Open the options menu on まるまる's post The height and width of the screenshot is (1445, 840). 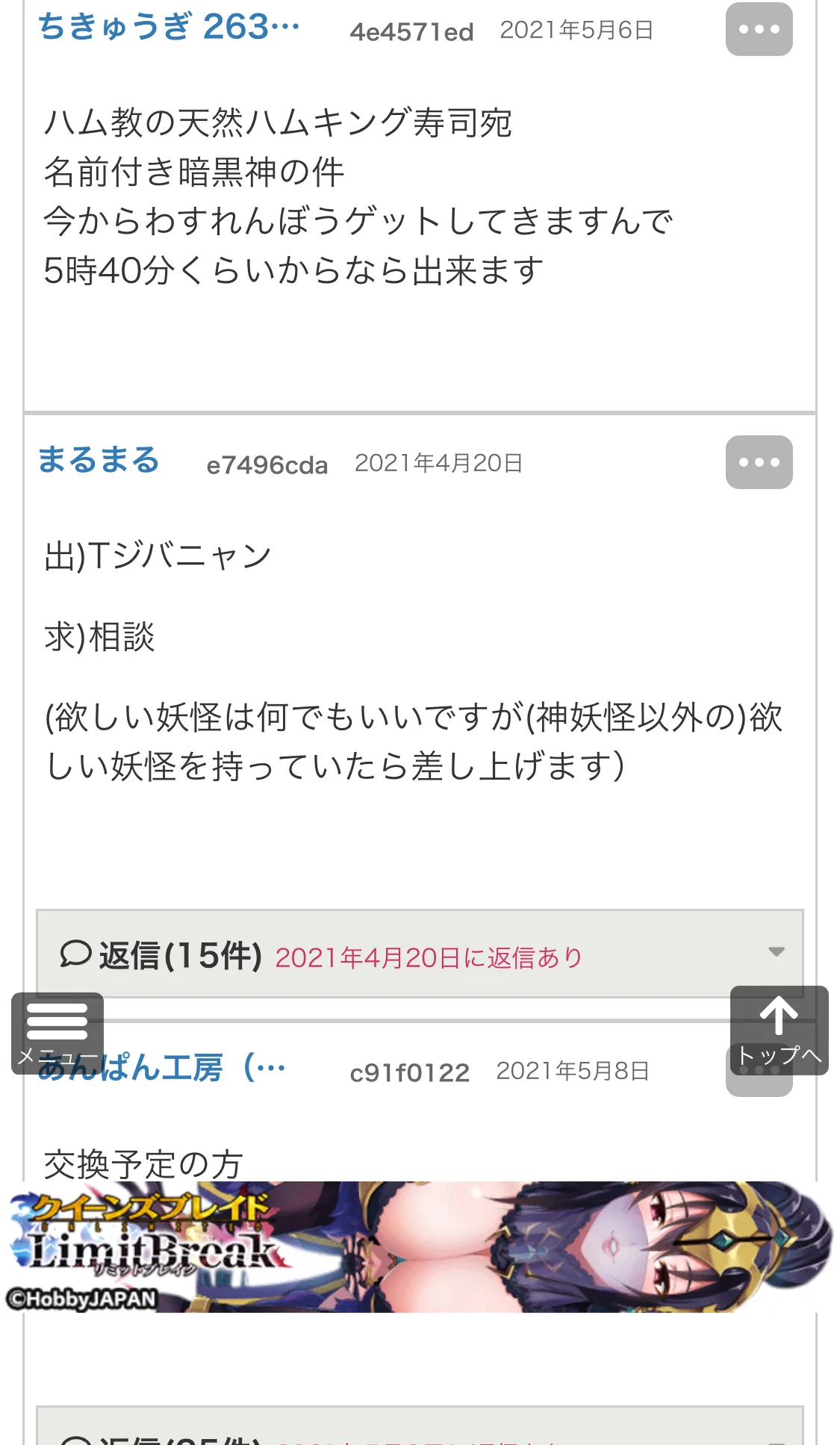click(x=759, y=462)
